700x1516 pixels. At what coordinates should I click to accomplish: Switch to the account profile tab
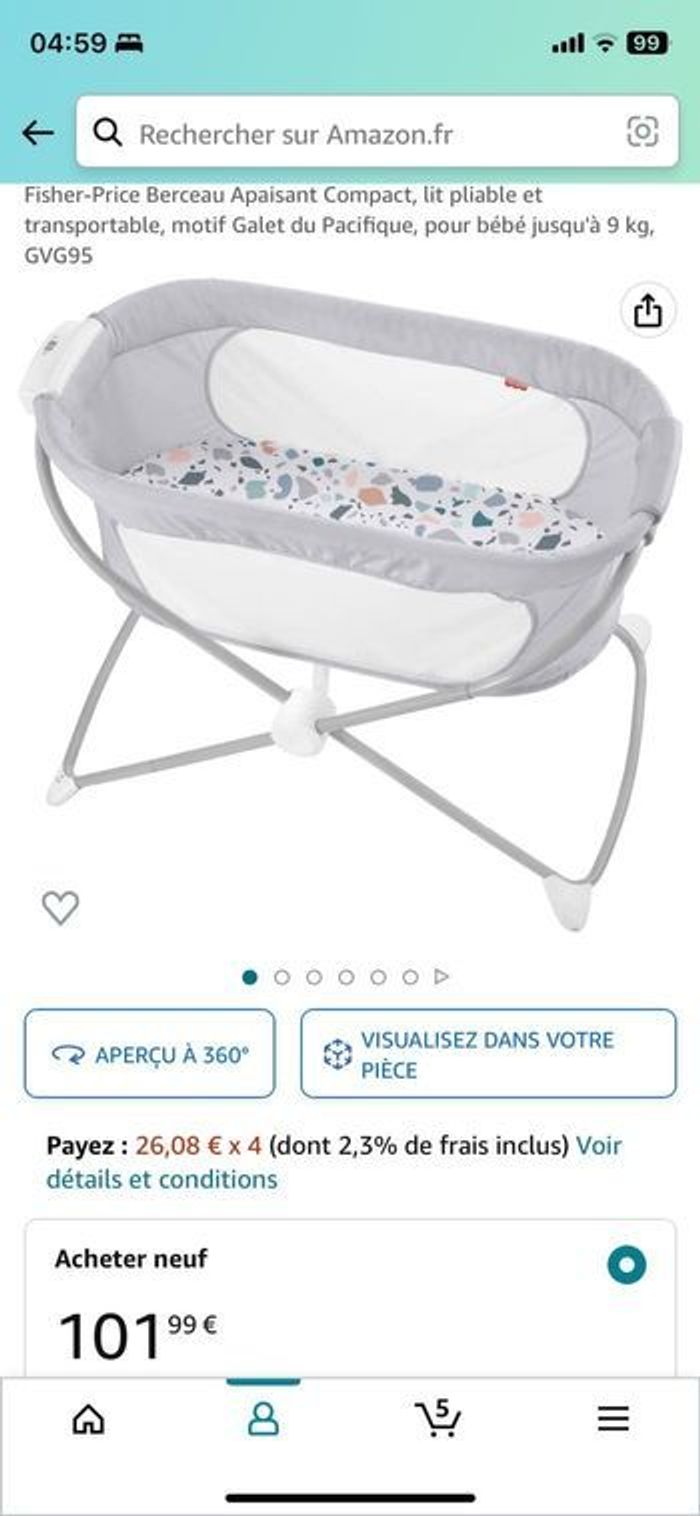[263, 1418]
